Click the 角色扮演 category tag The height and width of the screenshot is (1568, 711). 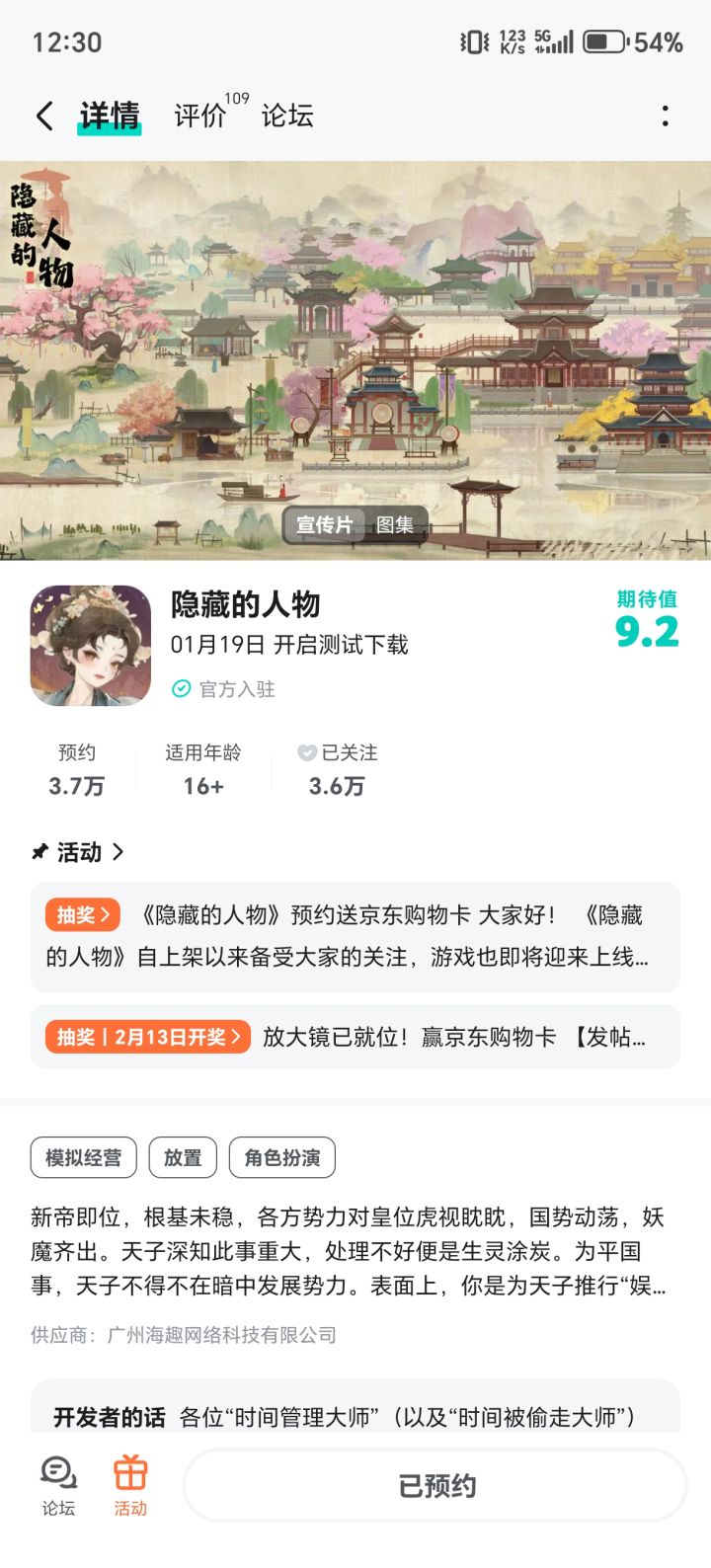[282, 1157]
